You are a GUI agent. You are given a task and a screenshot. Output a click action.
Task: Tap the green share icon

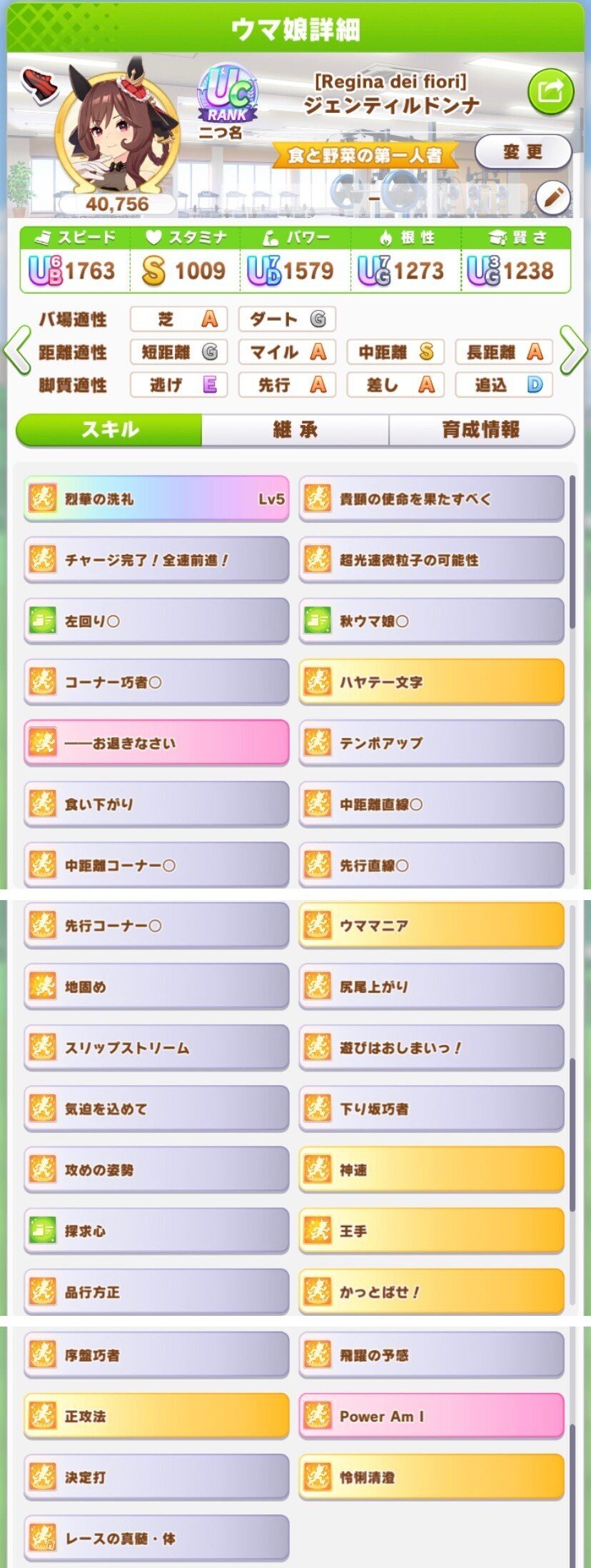pos(550,92)
